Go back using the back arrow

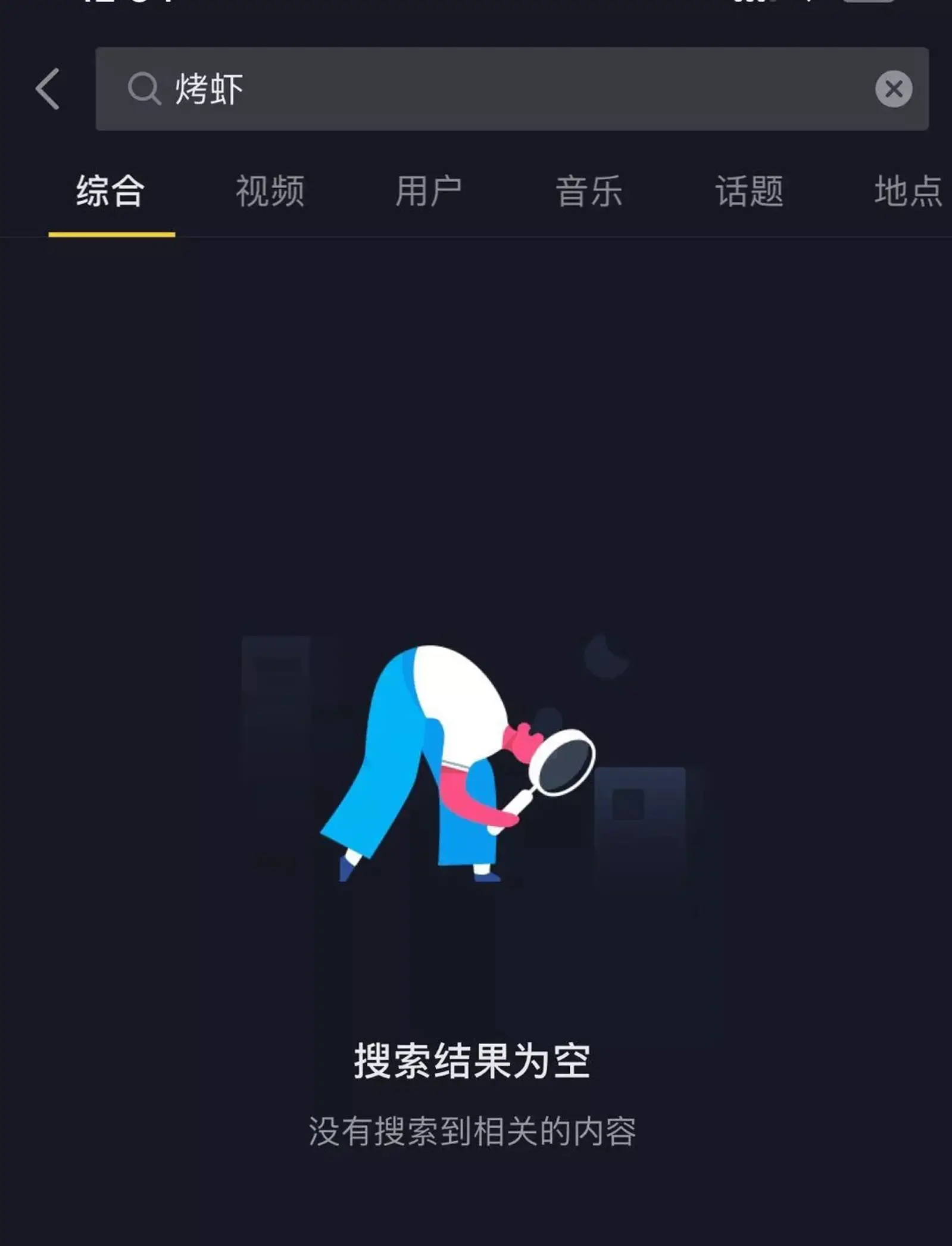[x=48, y=89]
